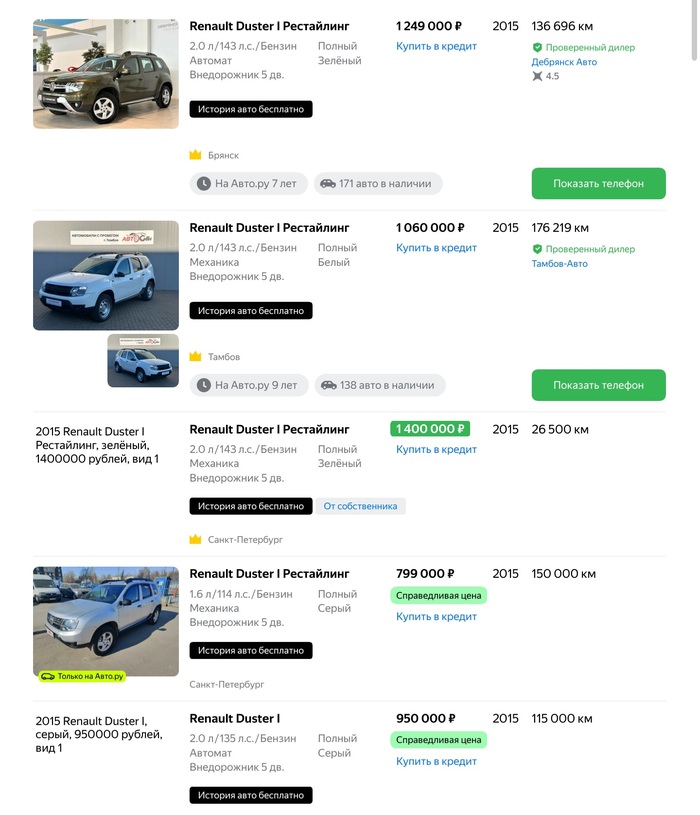This screenshot has width=700, height=815.
Task: Tap Купить в кредит for the 799 000 ₽ Duster
Action: [436, 617]
